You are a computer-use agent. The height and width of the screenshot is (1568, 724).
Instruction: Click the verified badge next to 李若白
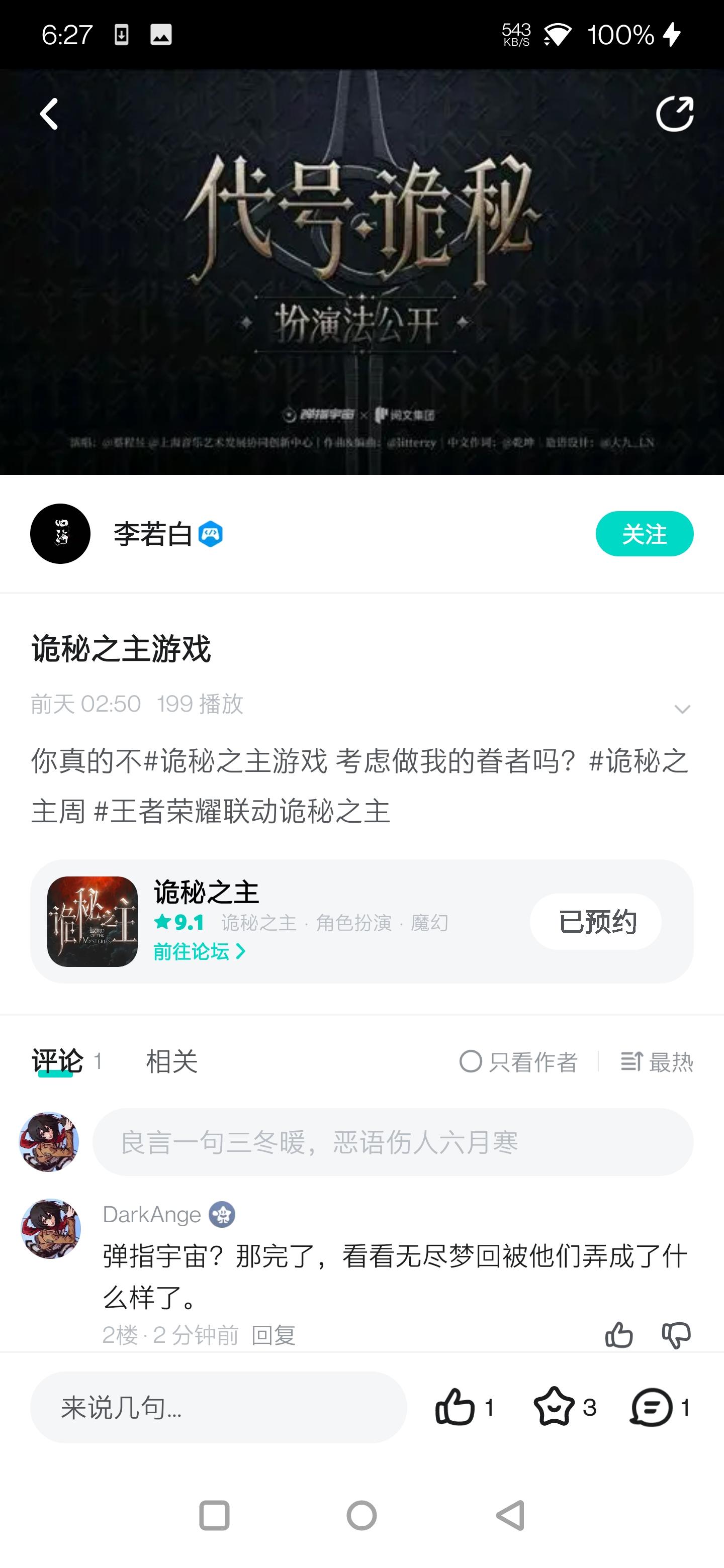[x=212, y=534]
